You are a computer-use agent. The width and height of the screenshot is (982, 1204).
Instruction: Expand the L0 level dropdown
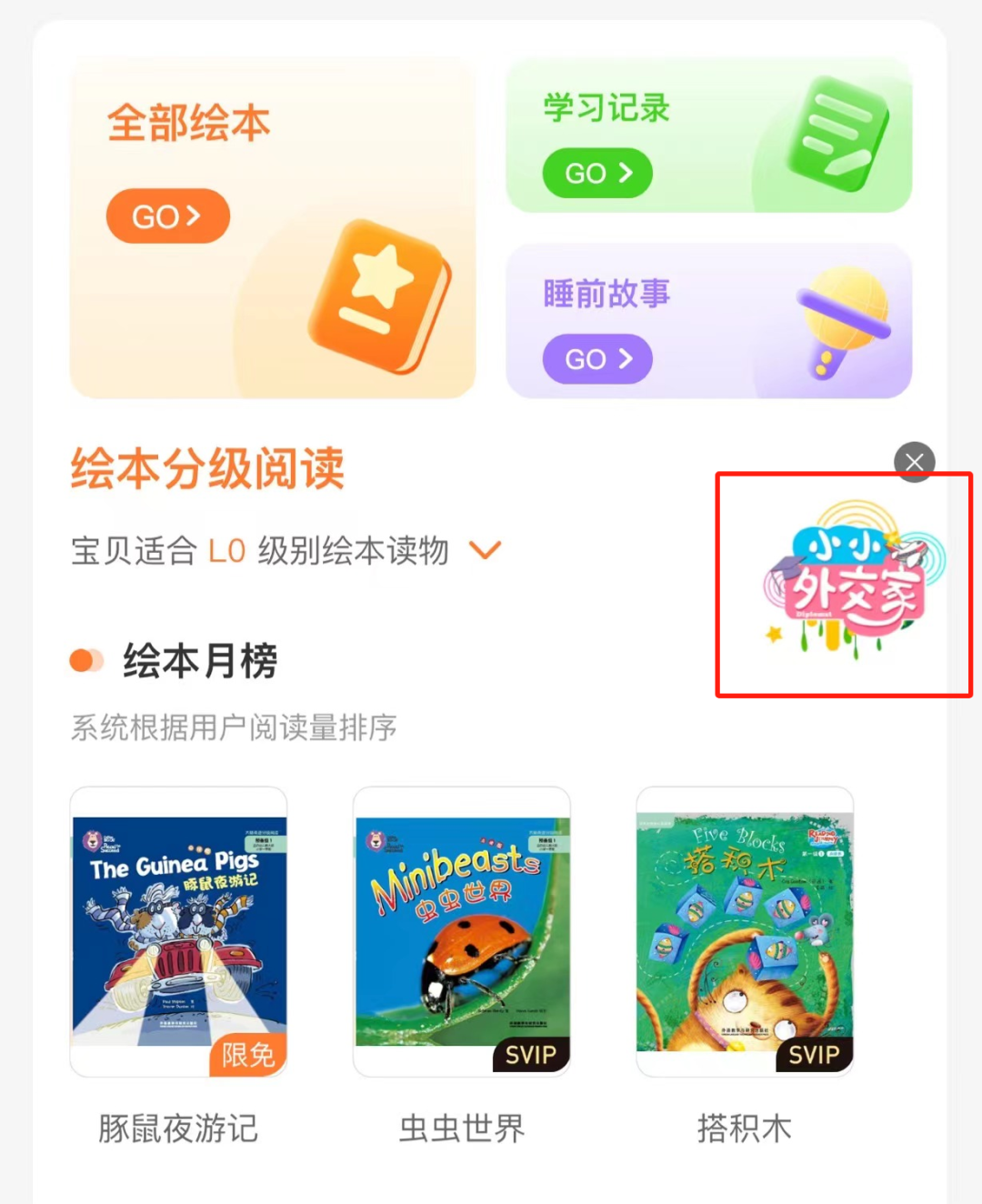point(485,550)
